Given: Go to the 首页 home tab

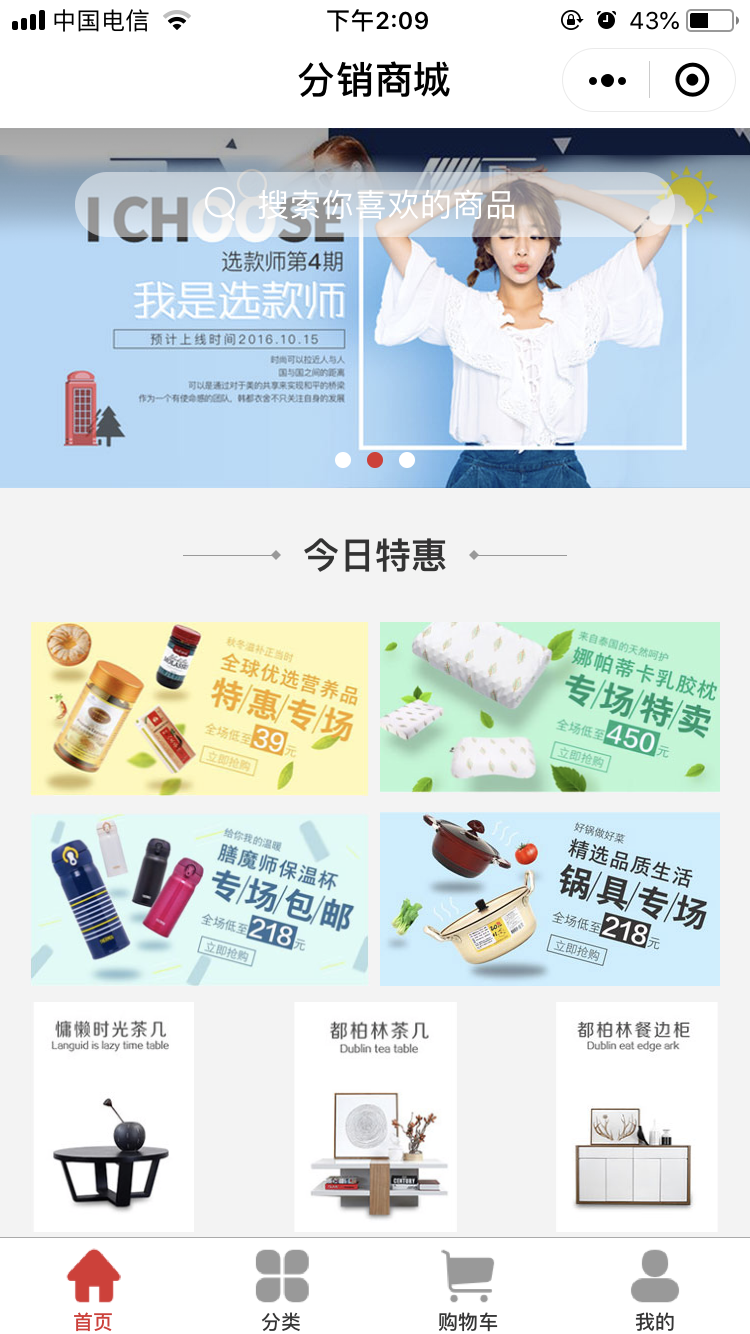Looking at the screenshot, I should 94,1288.
